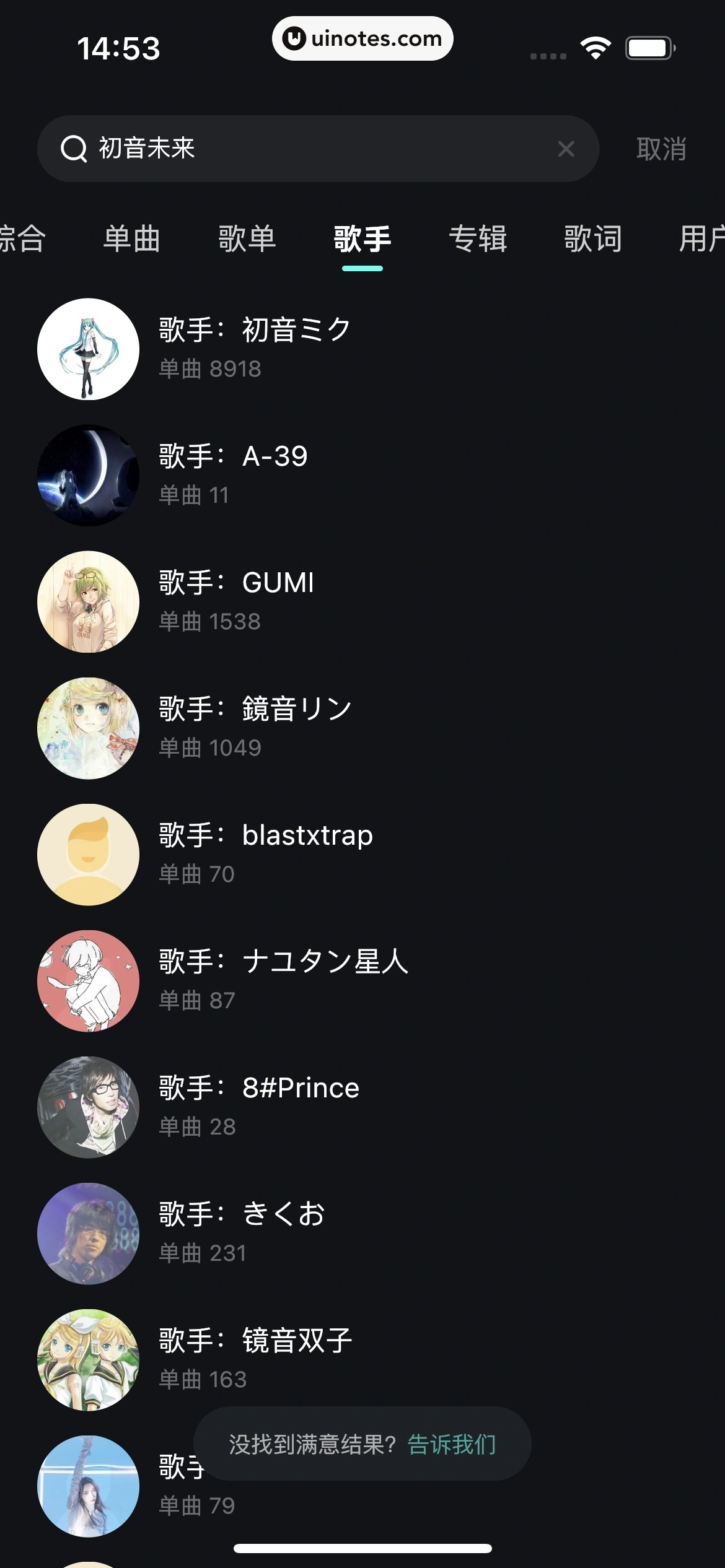Open singer きくお's entry
The image size is (725, 1568).
[x=242, y=1213]
